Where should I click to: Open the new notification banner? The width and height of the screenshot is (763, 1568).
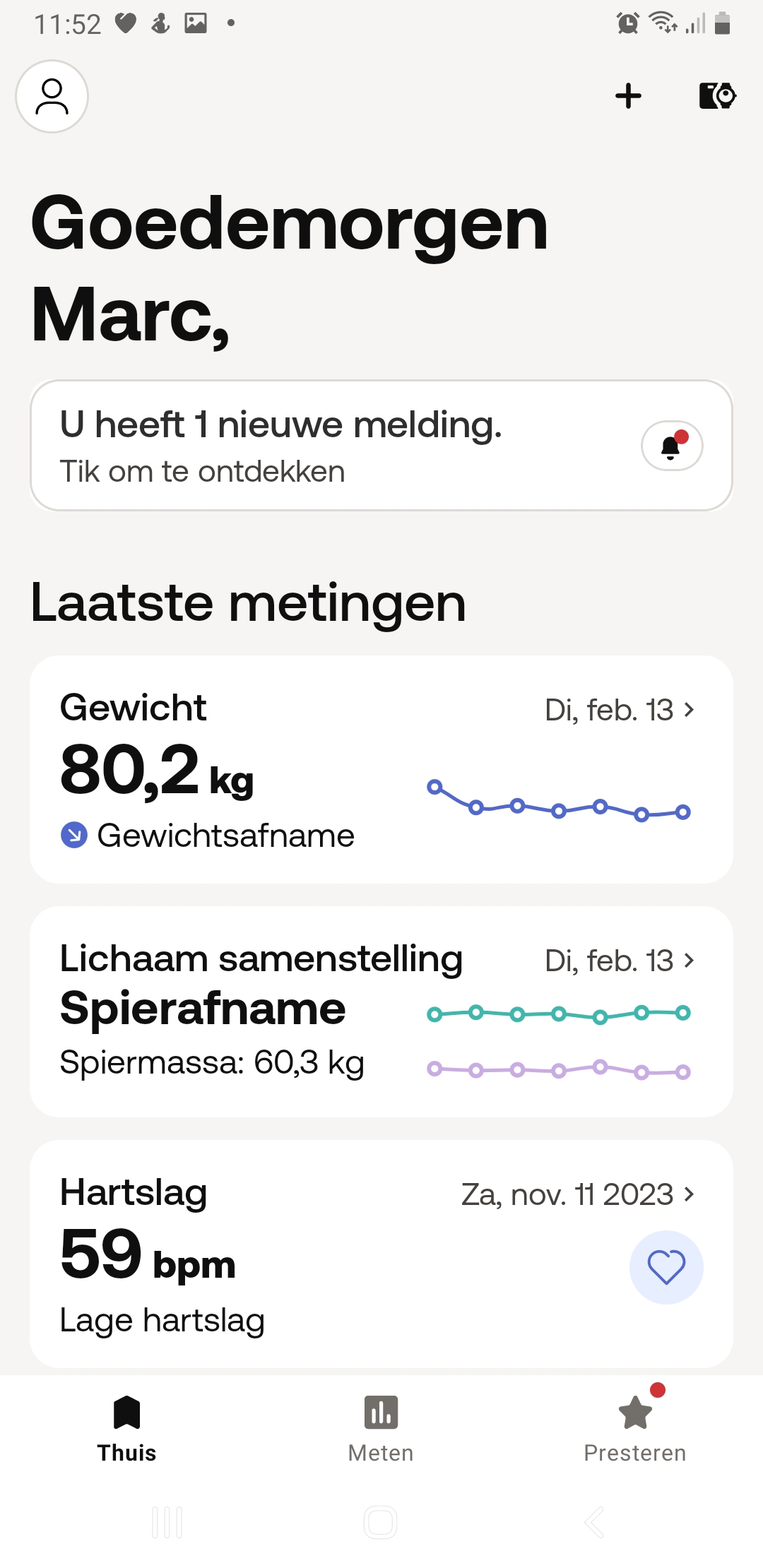381,446
